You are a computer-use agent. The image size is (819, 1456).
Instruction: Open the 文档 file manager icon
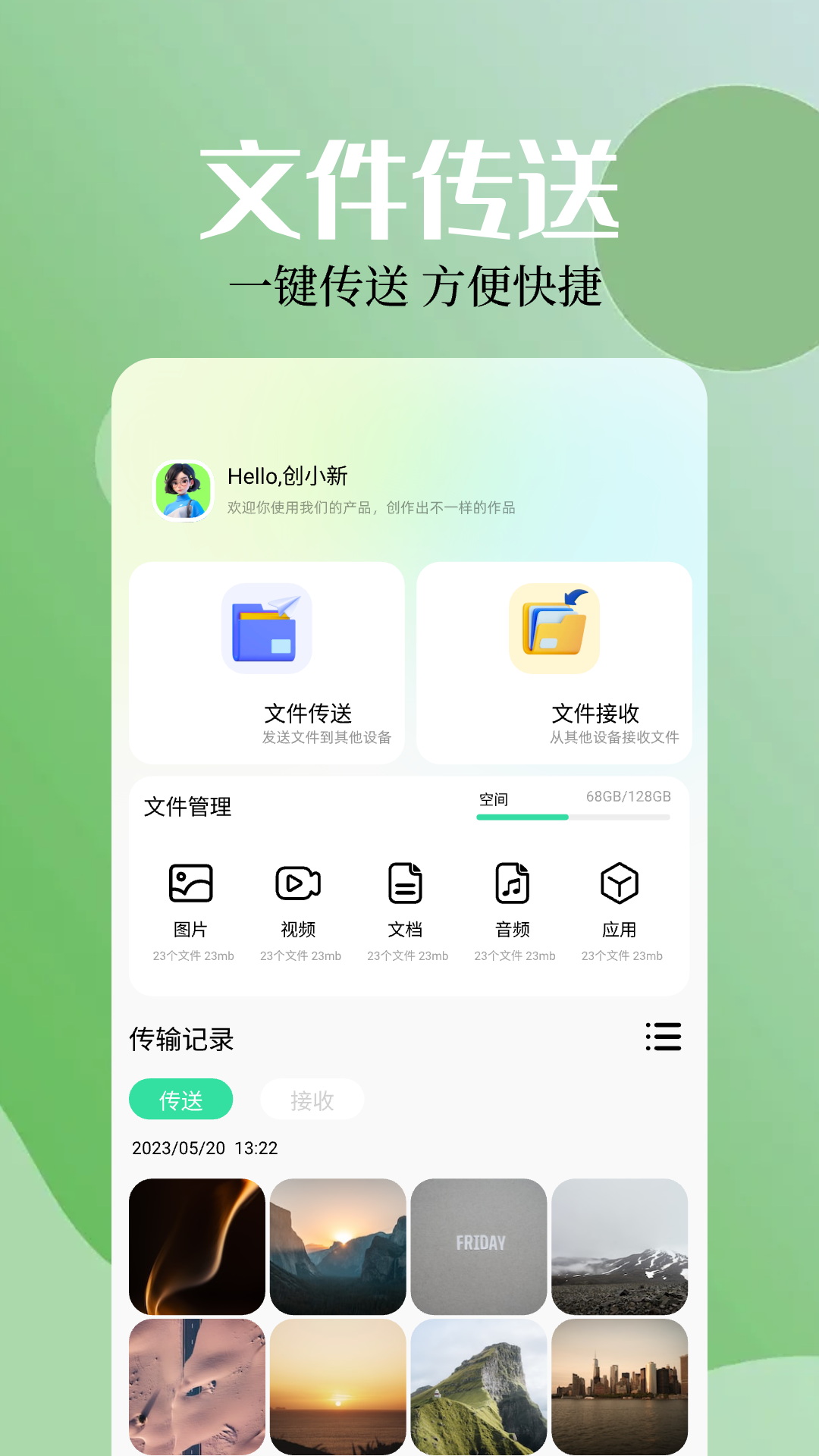coord(406,883)
